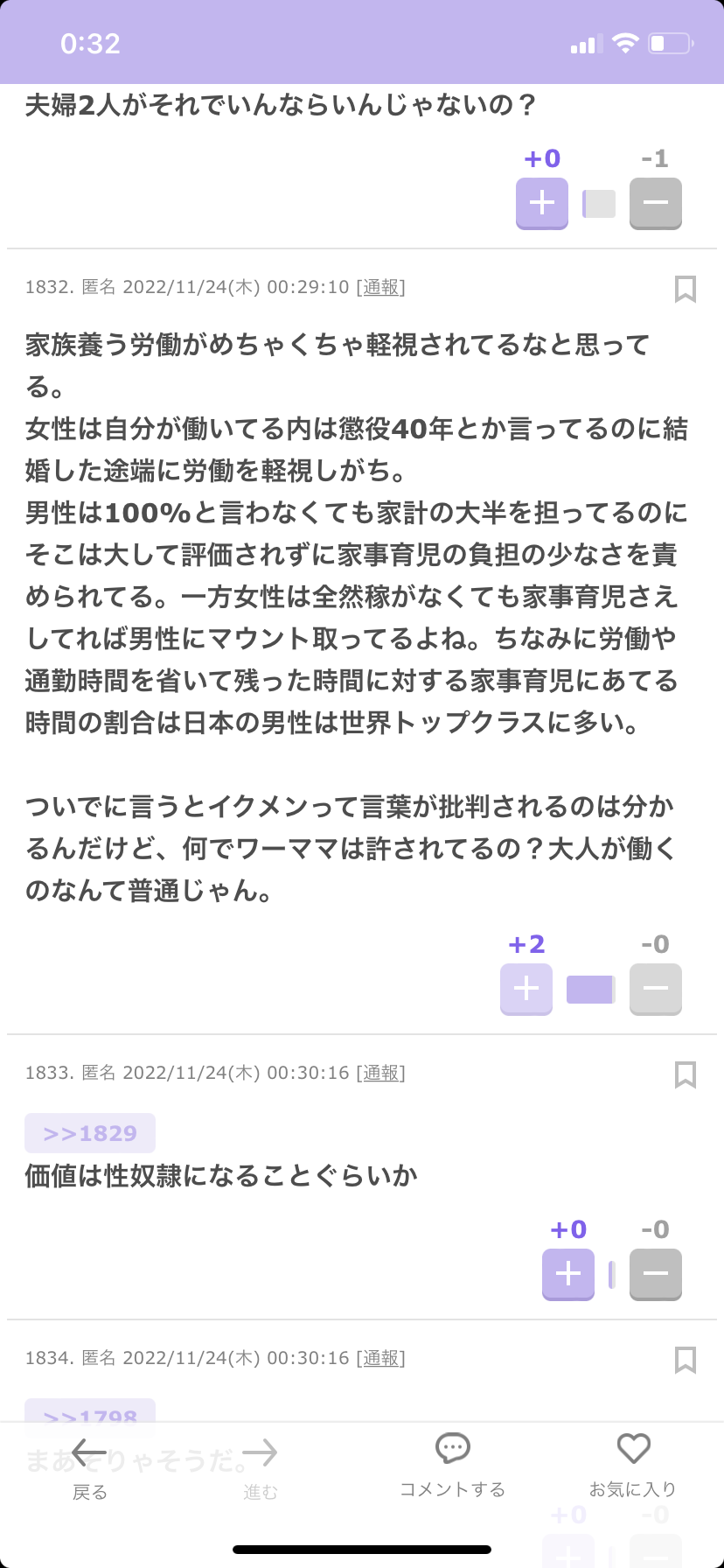Screen dimensions: 724x1568
Task: Go back with the 戻る button
Action: (89, 1468)
